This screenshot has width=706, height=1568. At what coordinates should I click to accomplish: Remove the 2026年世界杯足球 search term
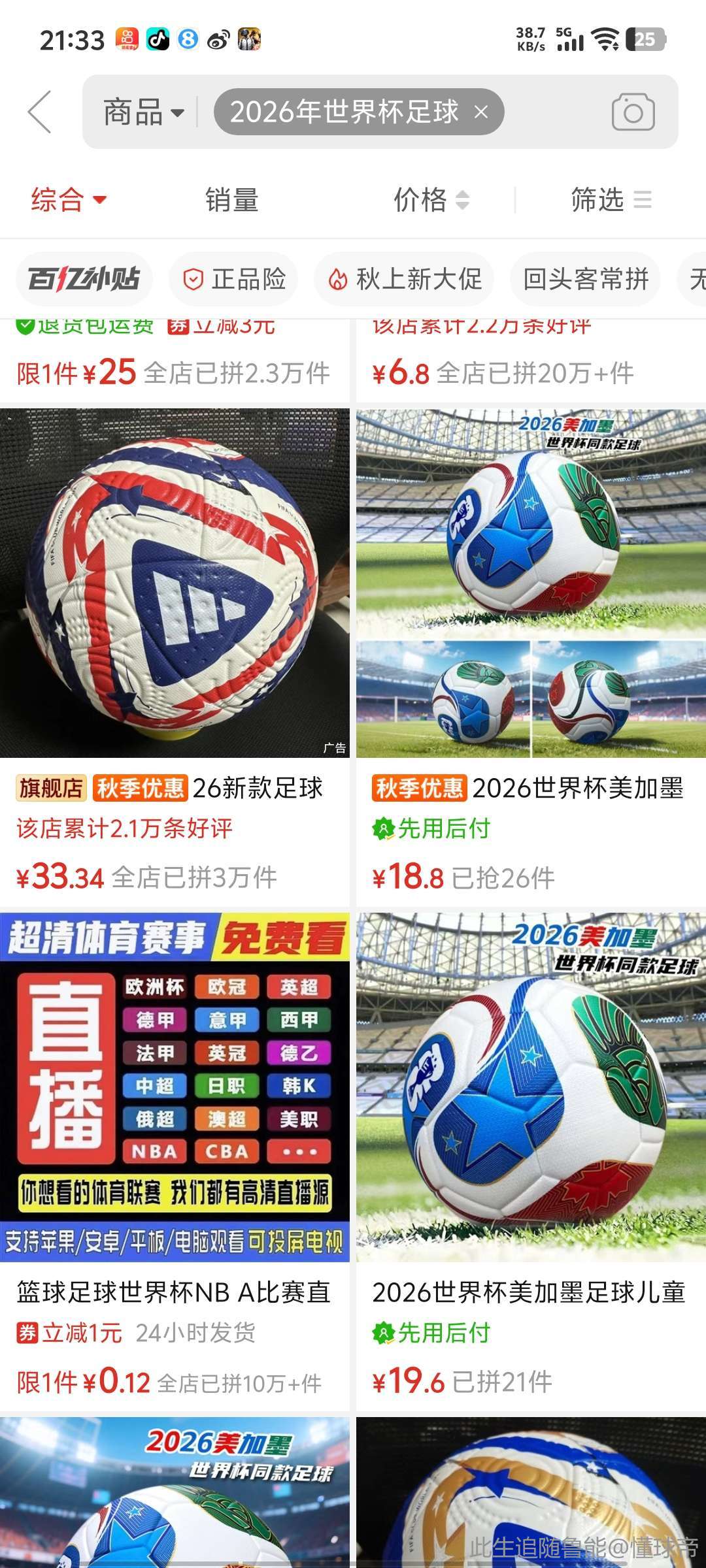click(481, 112)
